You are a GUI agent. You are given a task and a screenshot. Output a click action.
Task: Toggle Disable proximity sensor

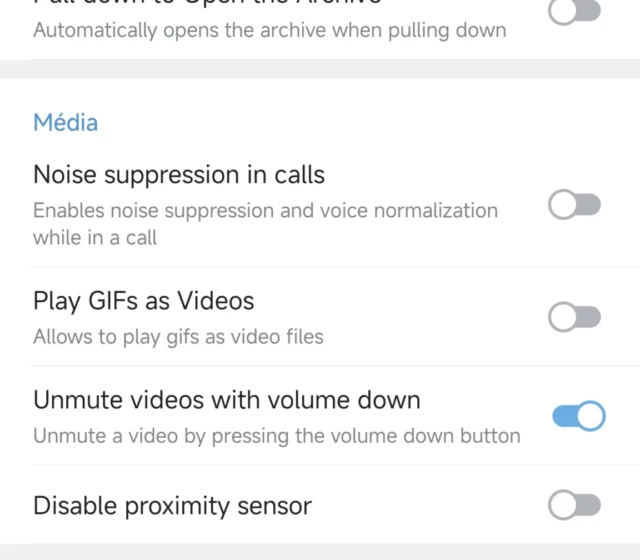pos(575,506)
